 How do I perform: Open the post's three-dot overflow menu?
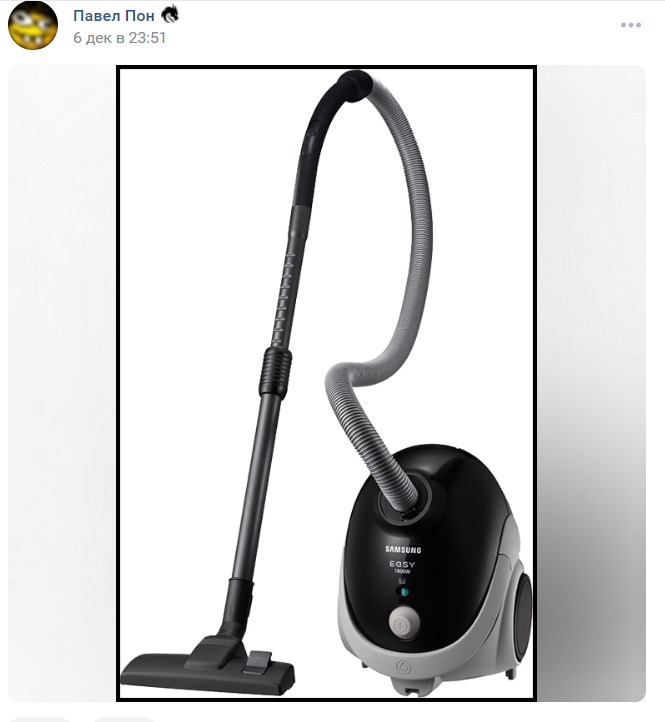coord(630,26)
